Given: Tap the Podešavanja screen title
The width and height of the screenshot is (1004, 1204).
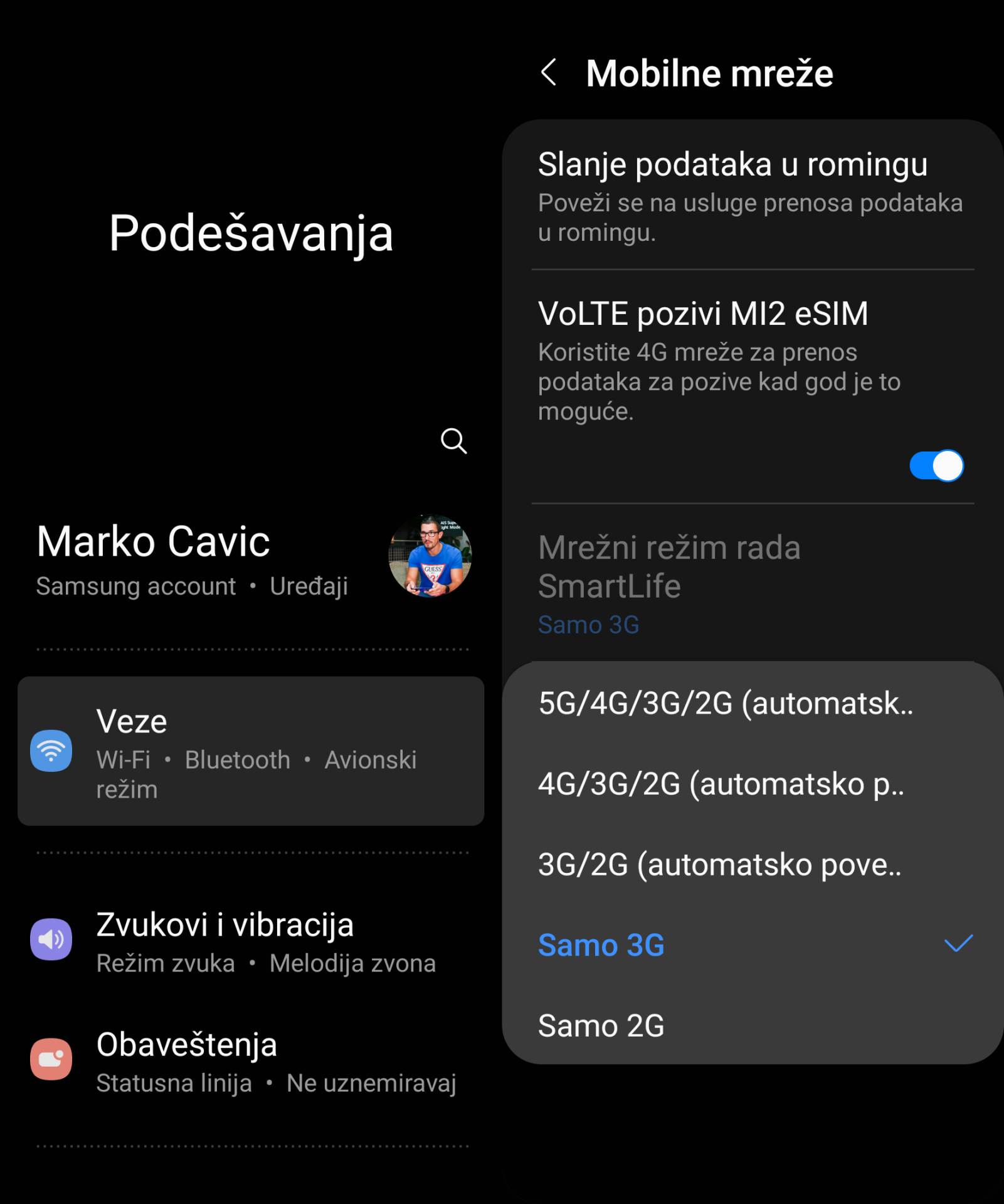Looking at the screenshot, I should click(x=251, y=235).
